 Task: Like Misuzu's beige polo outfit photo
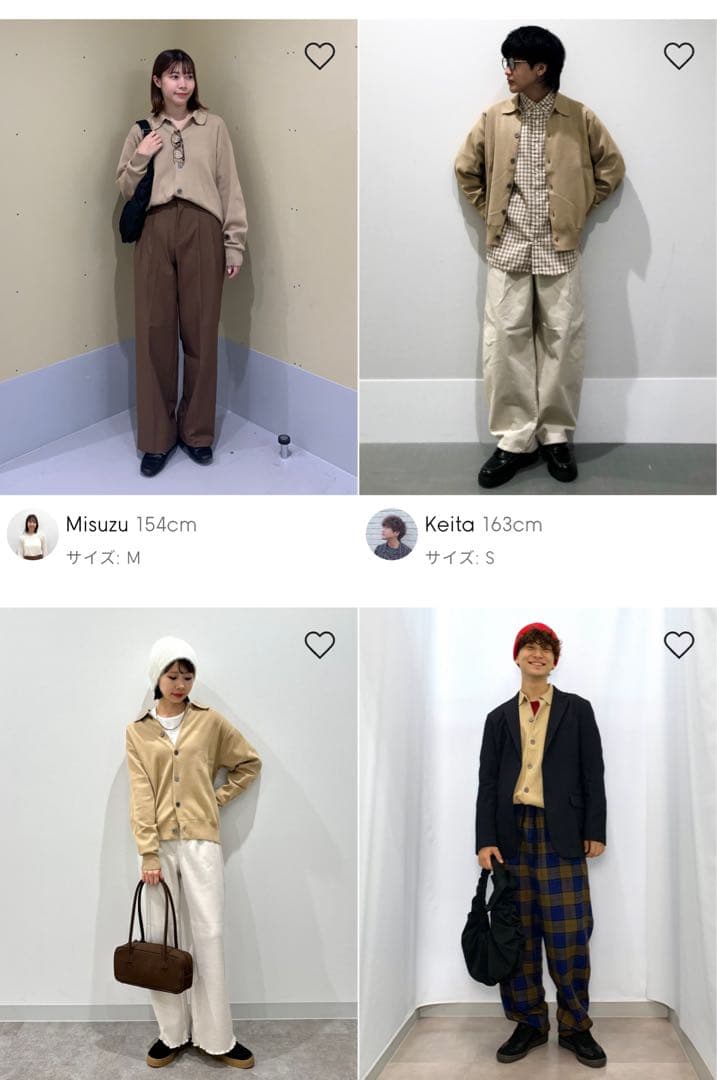[319, 56]
